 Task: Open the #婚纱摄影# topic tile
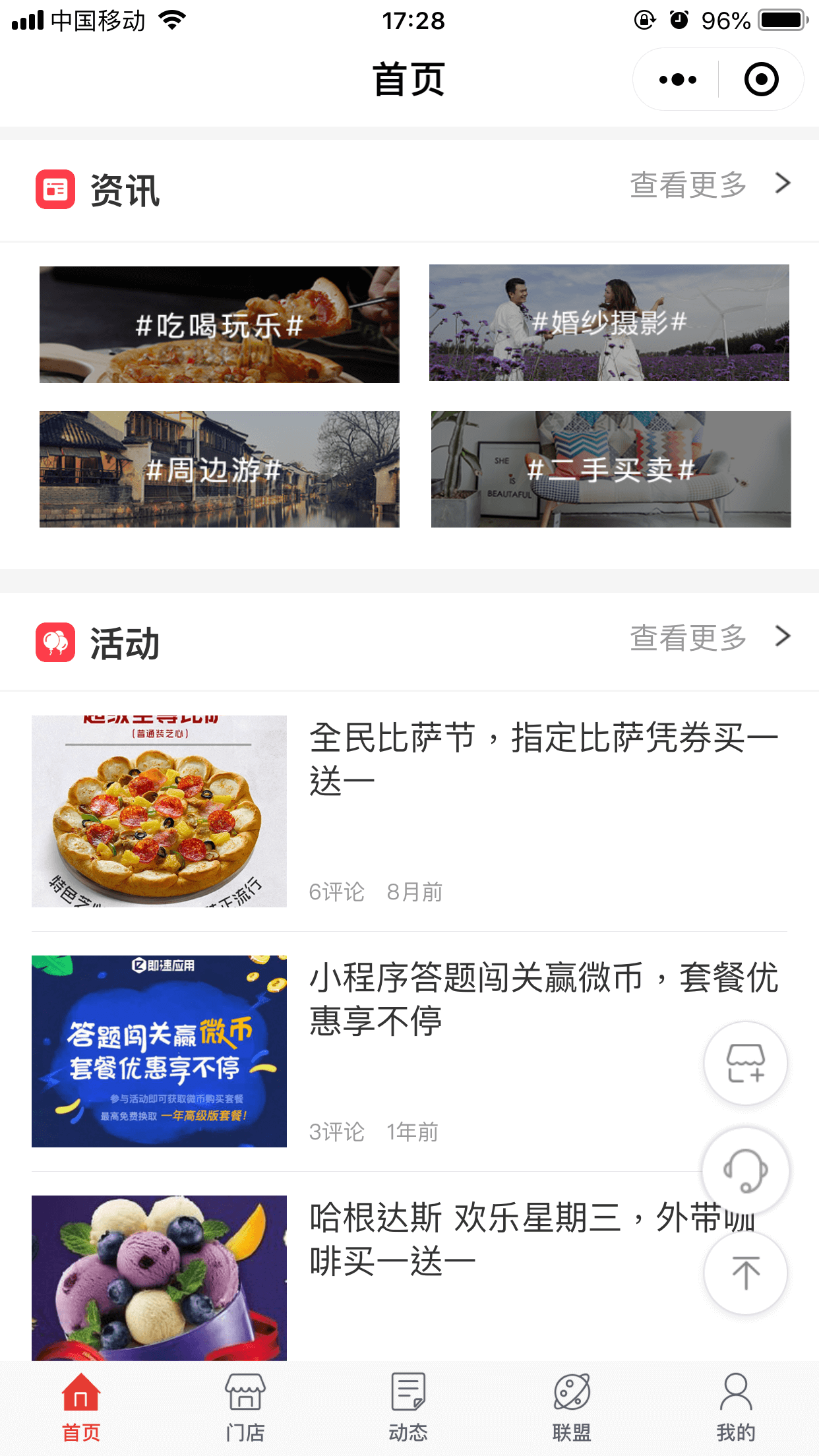609,323
